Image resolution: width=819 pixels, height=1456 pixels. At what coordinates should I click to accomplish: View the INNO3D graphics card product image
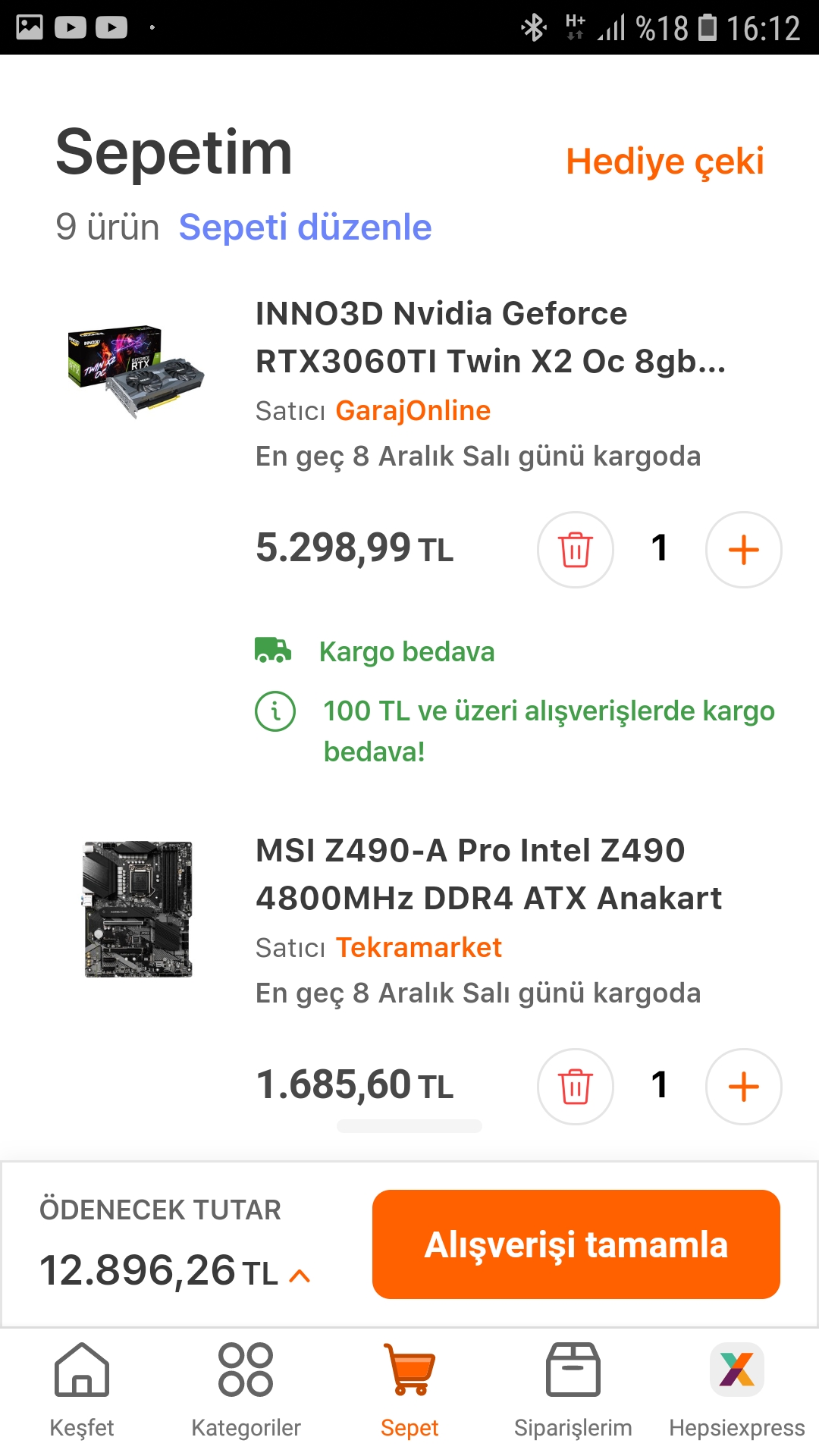[x=136, y=372]
